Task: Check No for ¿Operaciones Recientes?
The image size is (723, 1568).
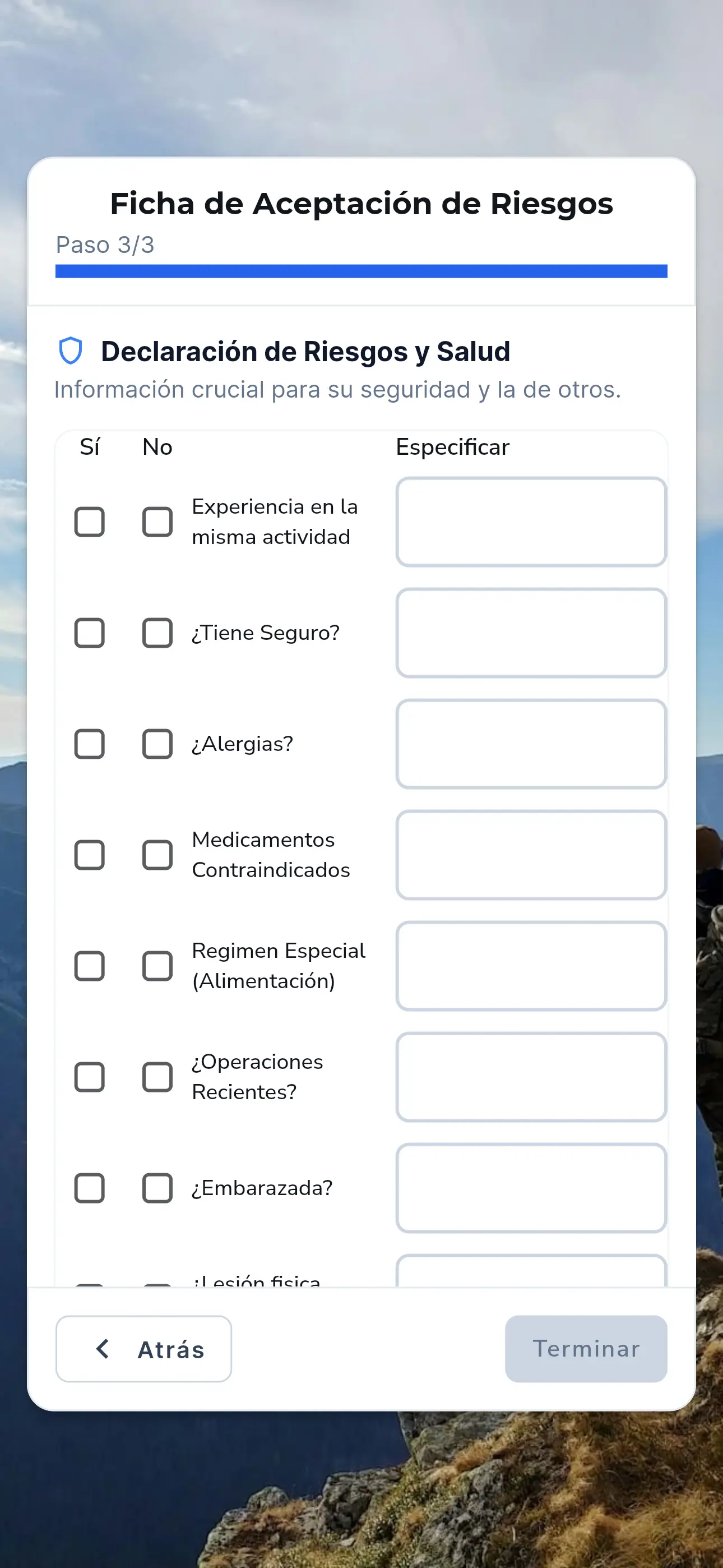Action: pyautogui.click(x=157, y=1076)
